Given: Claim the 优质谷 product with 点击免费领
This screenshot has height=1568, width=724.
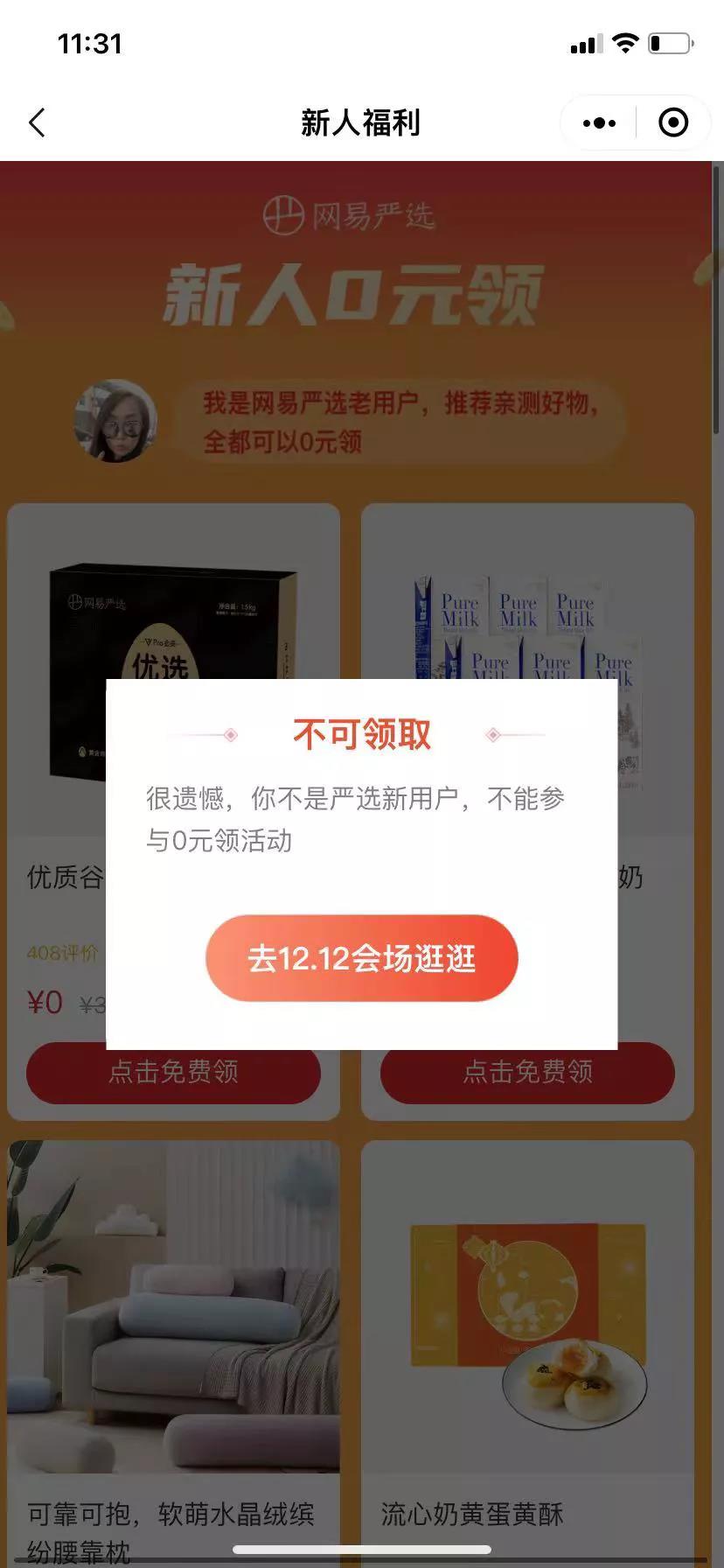Looking at the screenshot, I should [173, 1073].
